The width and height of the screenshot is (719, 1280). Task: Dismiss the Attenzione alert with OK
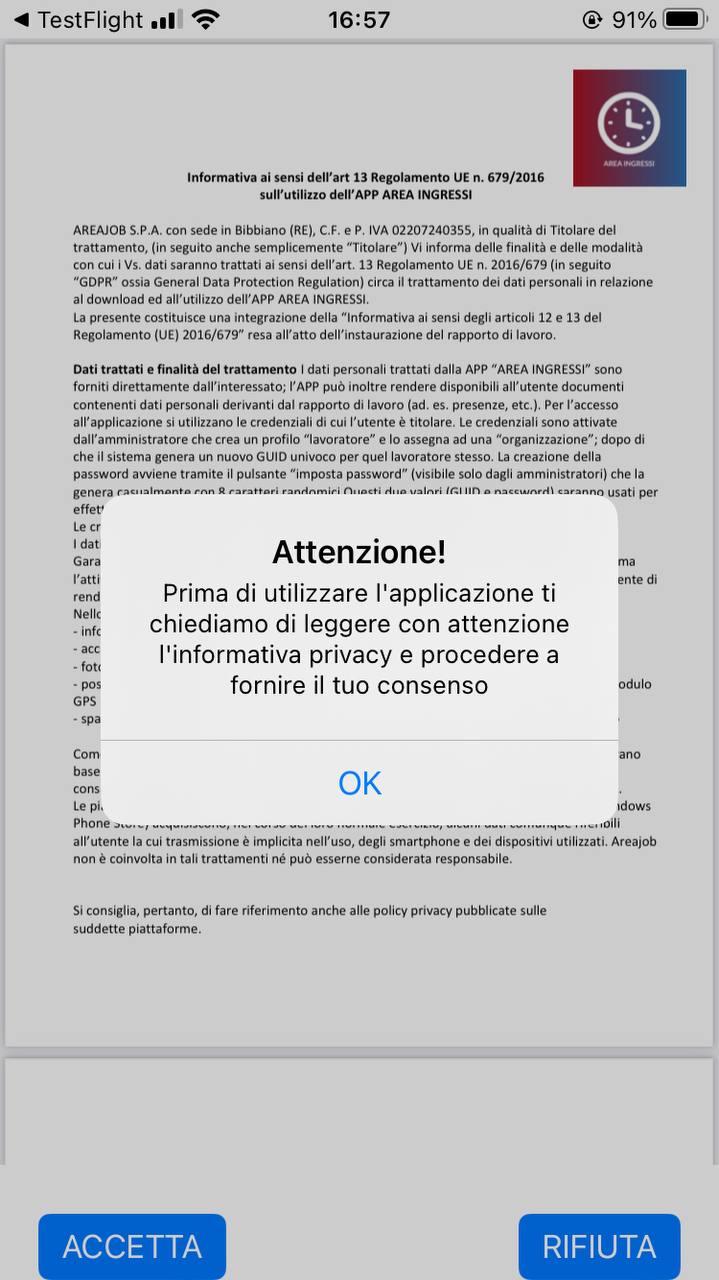coord(359,783)
